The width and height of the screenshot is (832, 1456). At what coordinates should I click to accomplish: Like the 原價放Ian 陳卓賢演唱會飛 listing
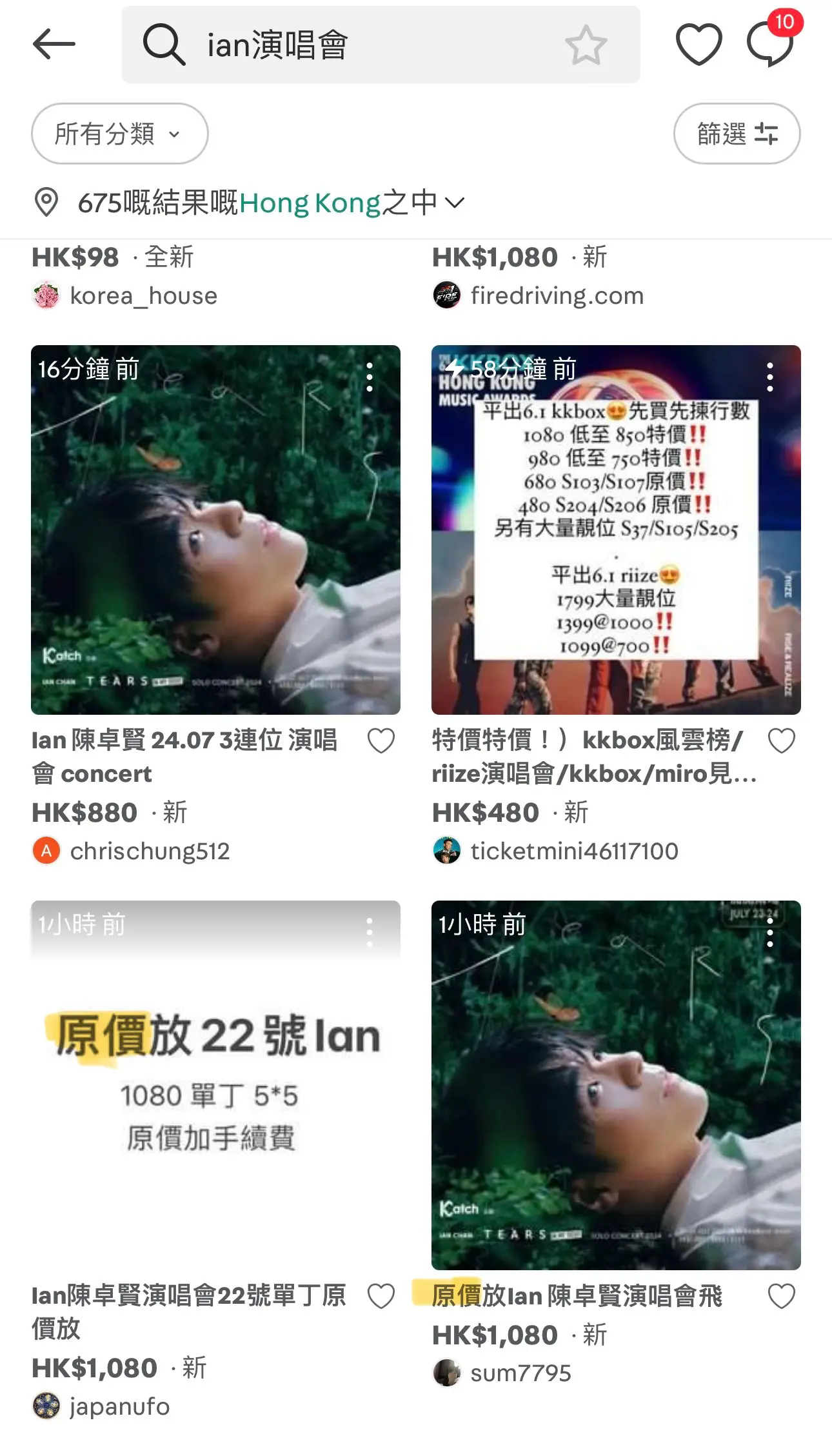click(x=782, y=1297)
